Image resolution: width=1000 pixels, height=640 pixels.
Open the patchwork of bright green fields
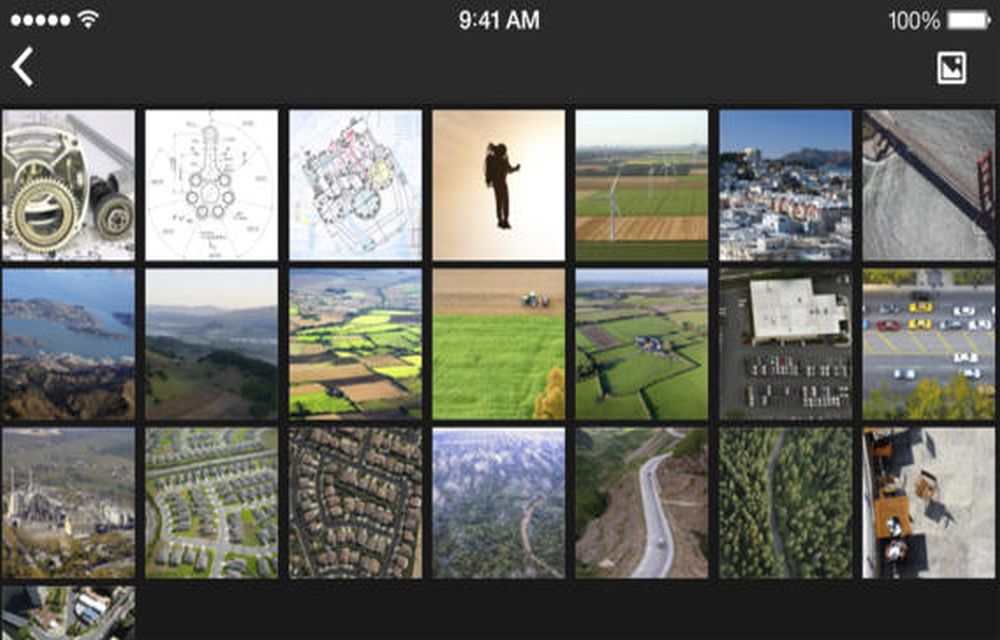coord(355,344)
